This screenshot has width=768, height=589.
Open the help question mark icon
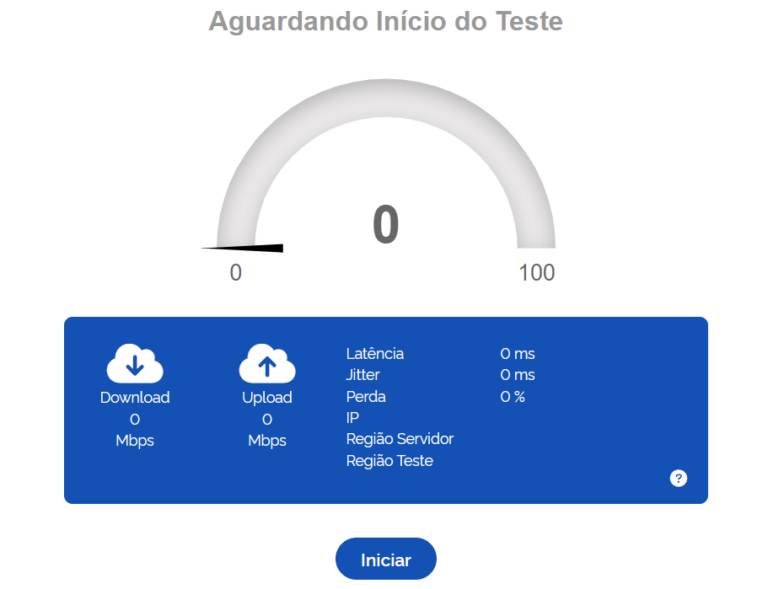point(678,478)
